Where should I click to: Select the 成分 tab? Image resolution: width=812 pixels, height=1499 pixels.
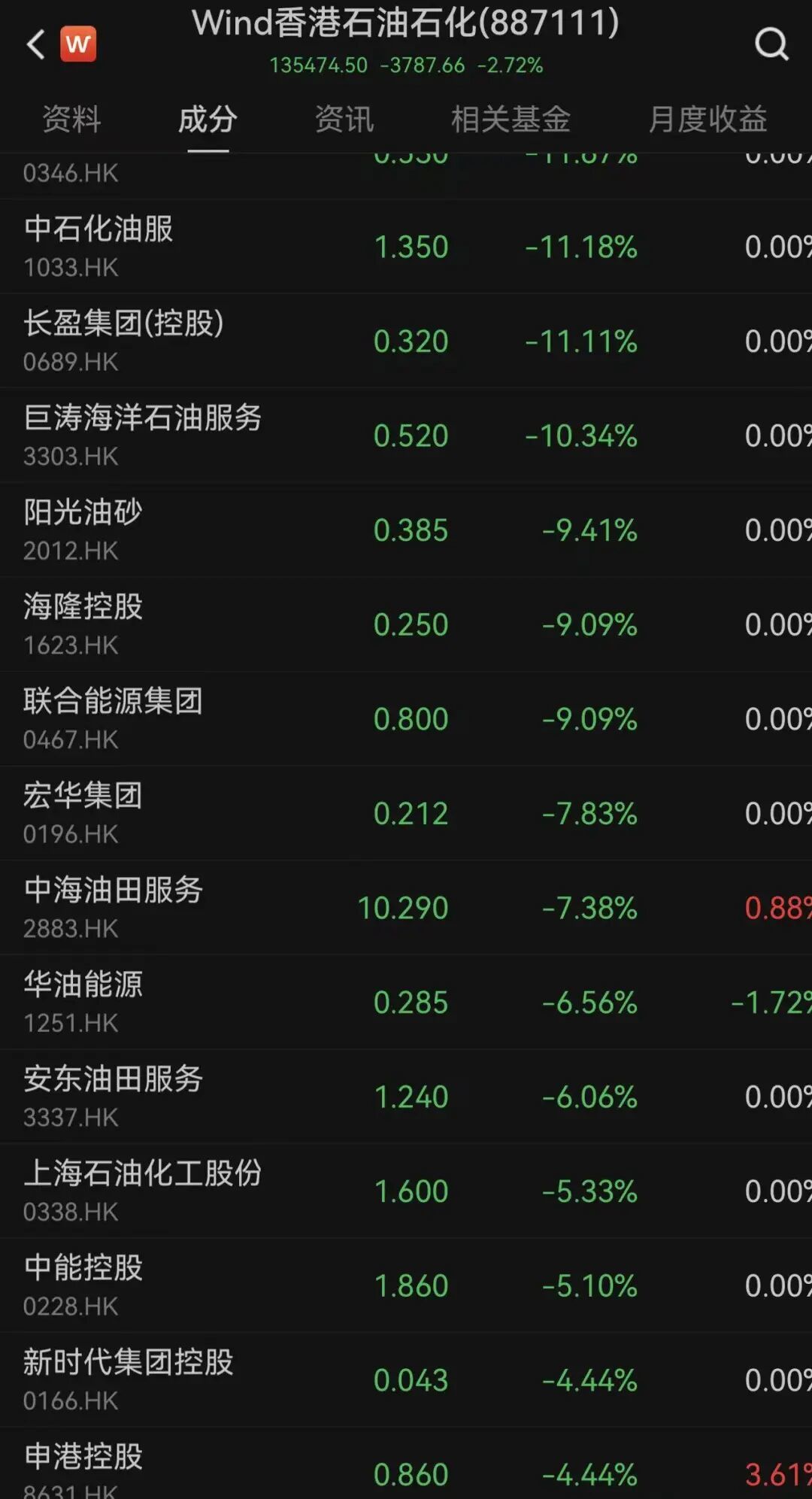[208, 119]
